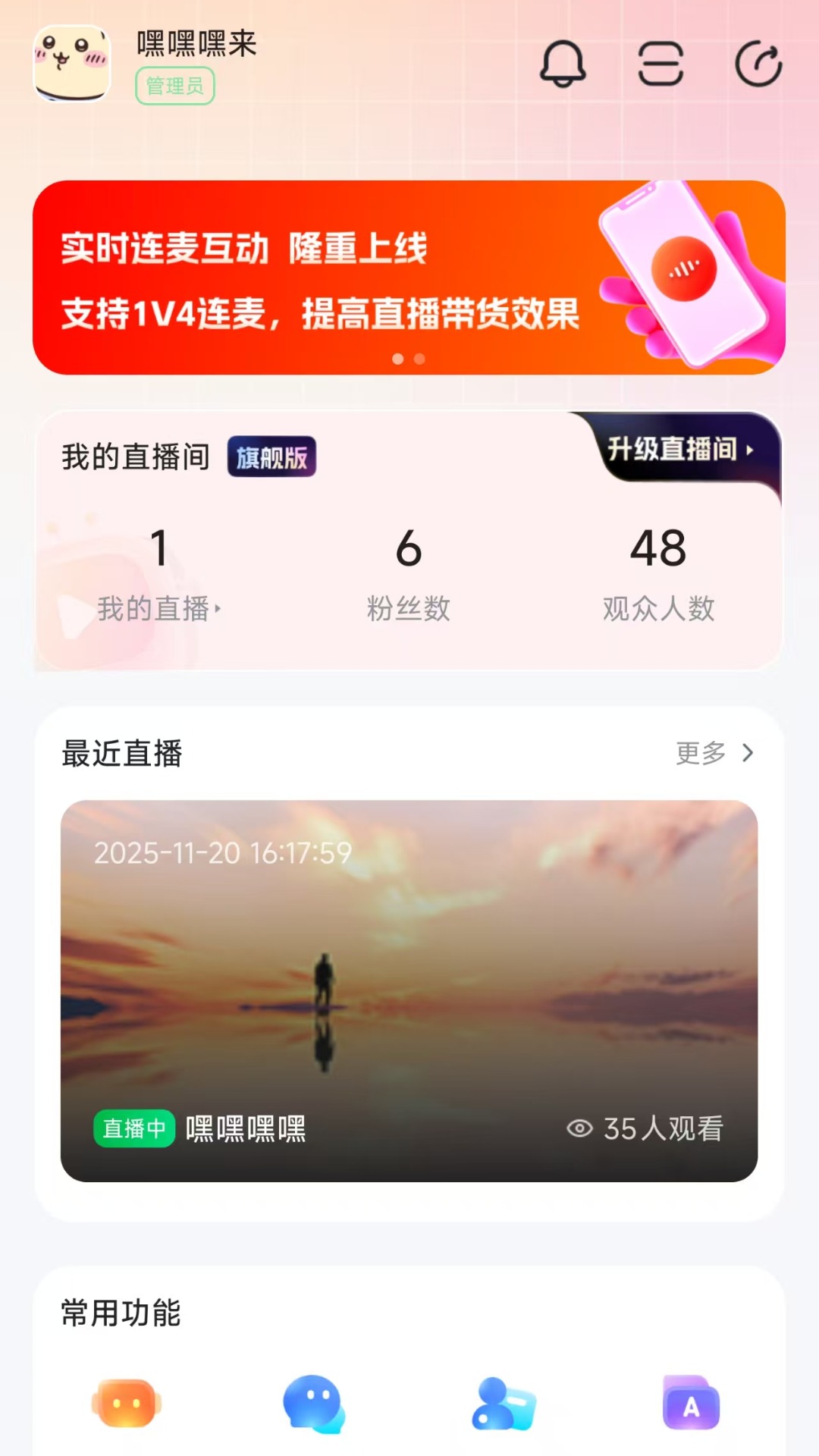Open the notification bell icon
Image resolution: width=819 pixels, height=1456 pixels.
tap(562, 64)
